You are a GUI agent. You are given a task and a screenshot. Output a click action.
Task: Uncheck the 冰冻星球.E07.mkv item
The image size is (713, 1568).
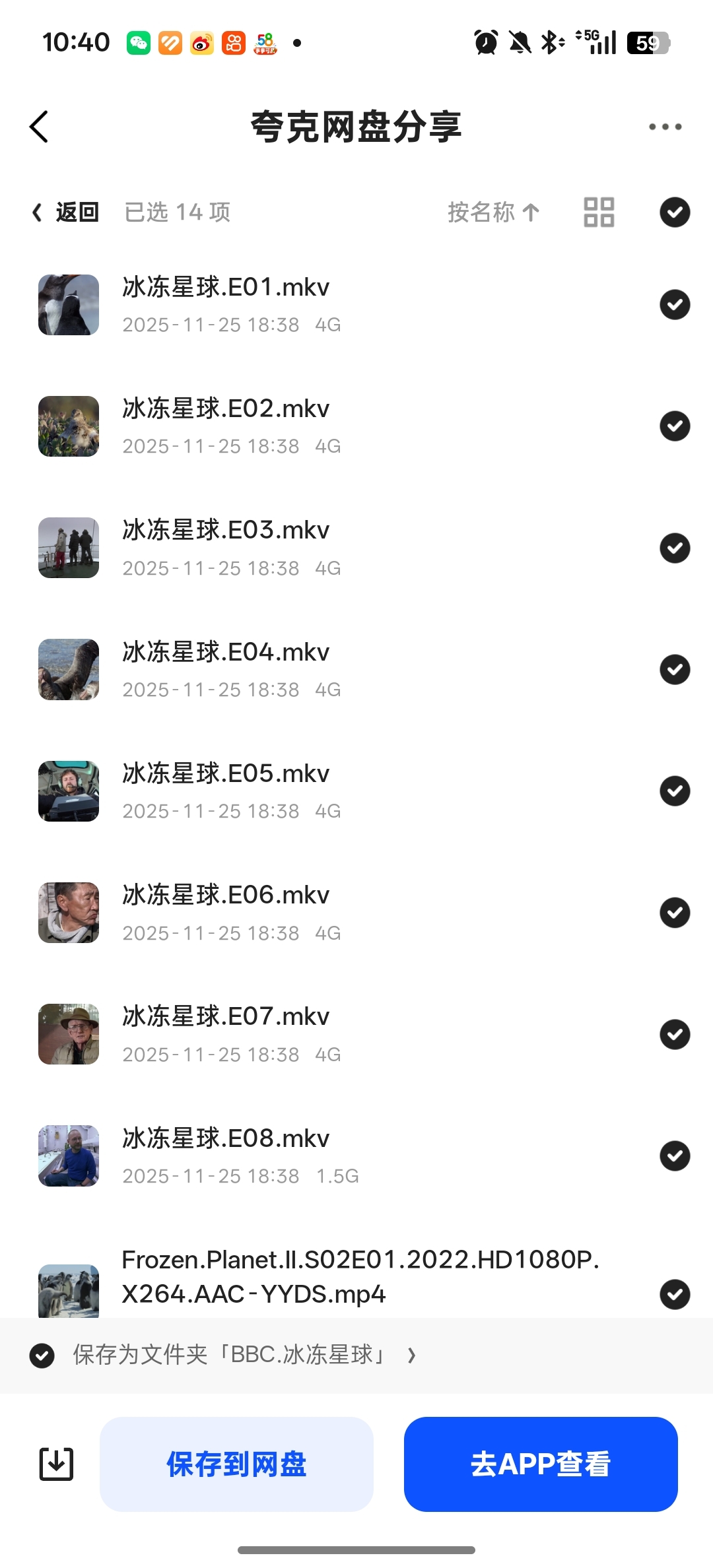[x=675, y=1034]
